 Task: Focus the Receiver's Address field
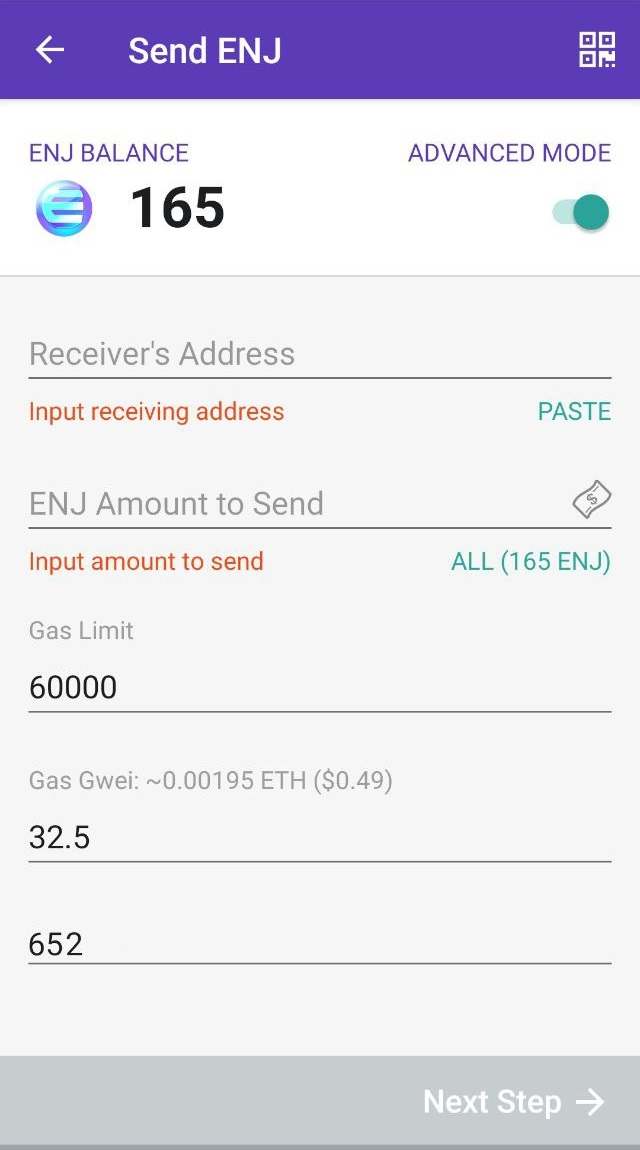320,354
